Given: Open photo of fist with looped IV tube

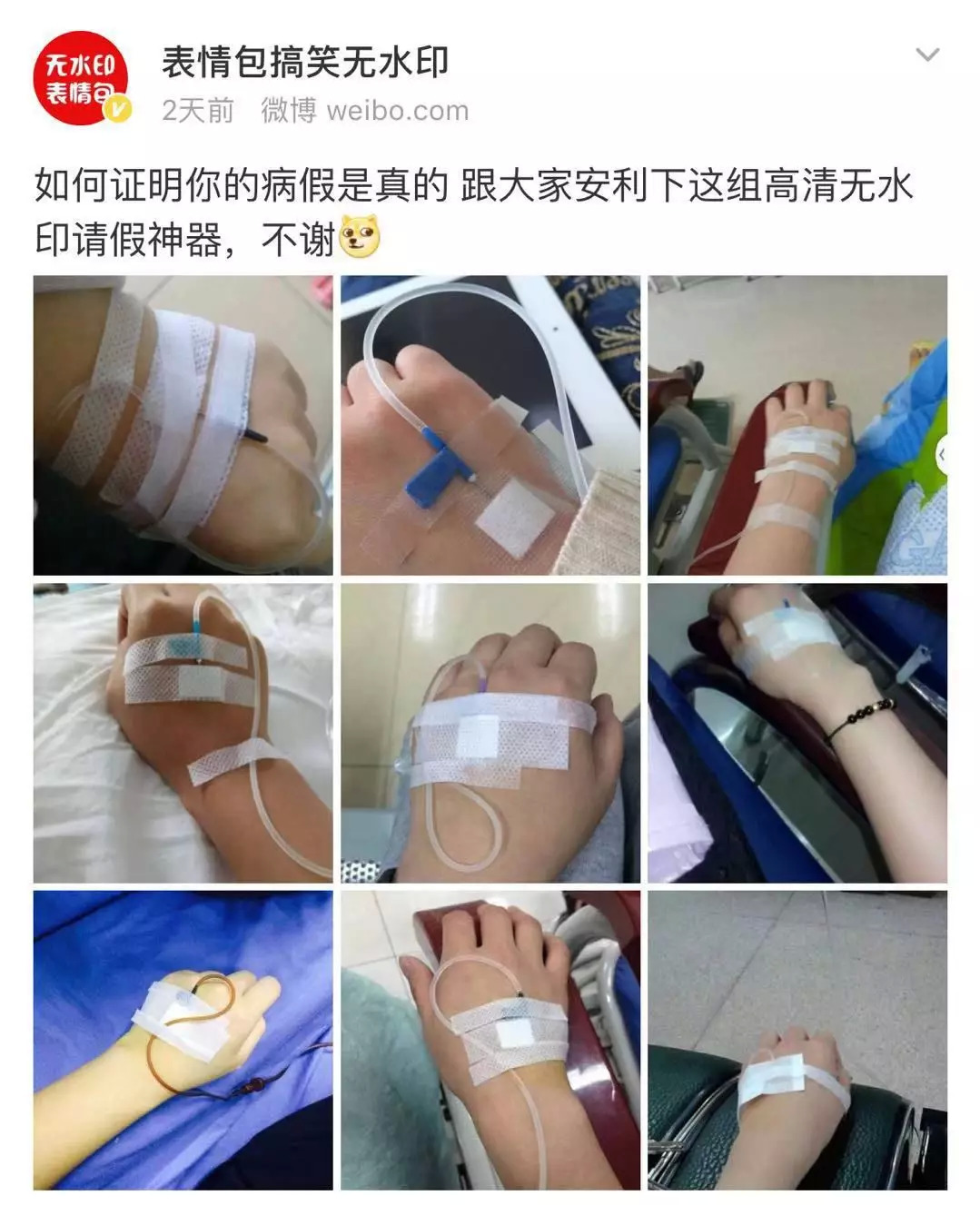Looking at the screenshot, I should point(490,732).
